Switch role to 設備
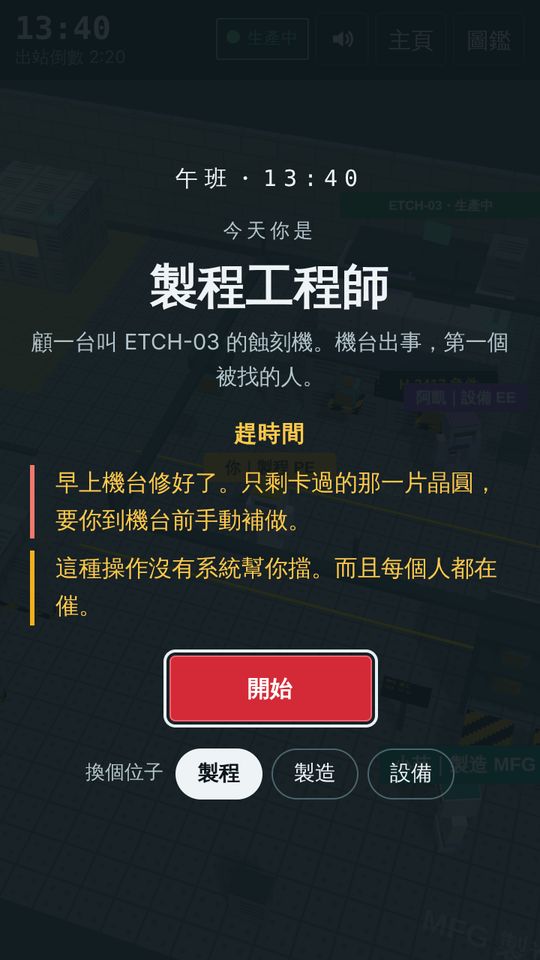 tap(410, 774)
